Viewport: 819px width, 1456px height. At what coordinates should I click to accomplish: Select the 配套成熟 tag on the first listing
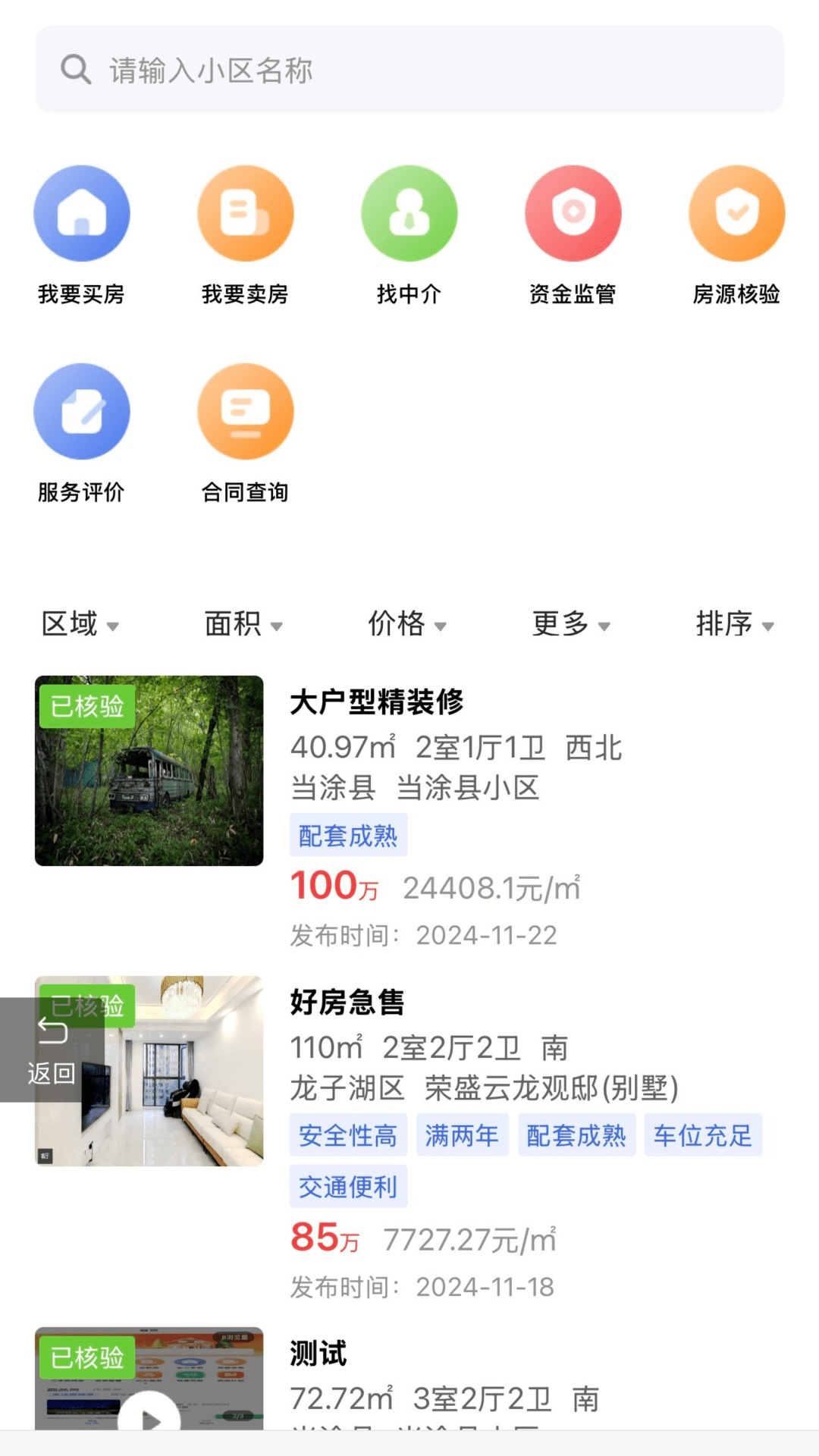pyautogui.click(x=347, y=834)
